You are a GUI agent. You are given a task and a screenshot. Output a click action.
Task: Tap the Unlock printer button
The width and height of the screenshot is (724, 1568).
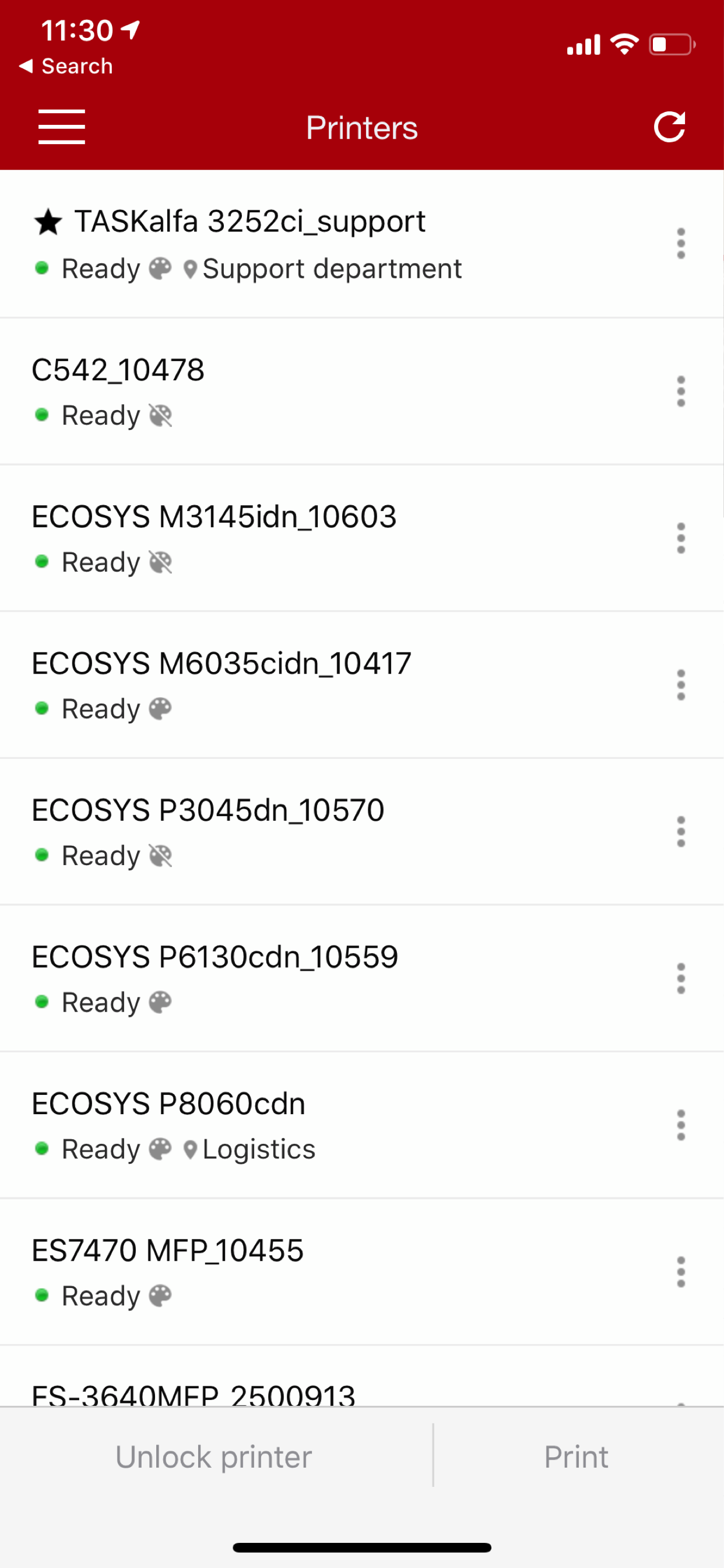[x=213, y=1456]
